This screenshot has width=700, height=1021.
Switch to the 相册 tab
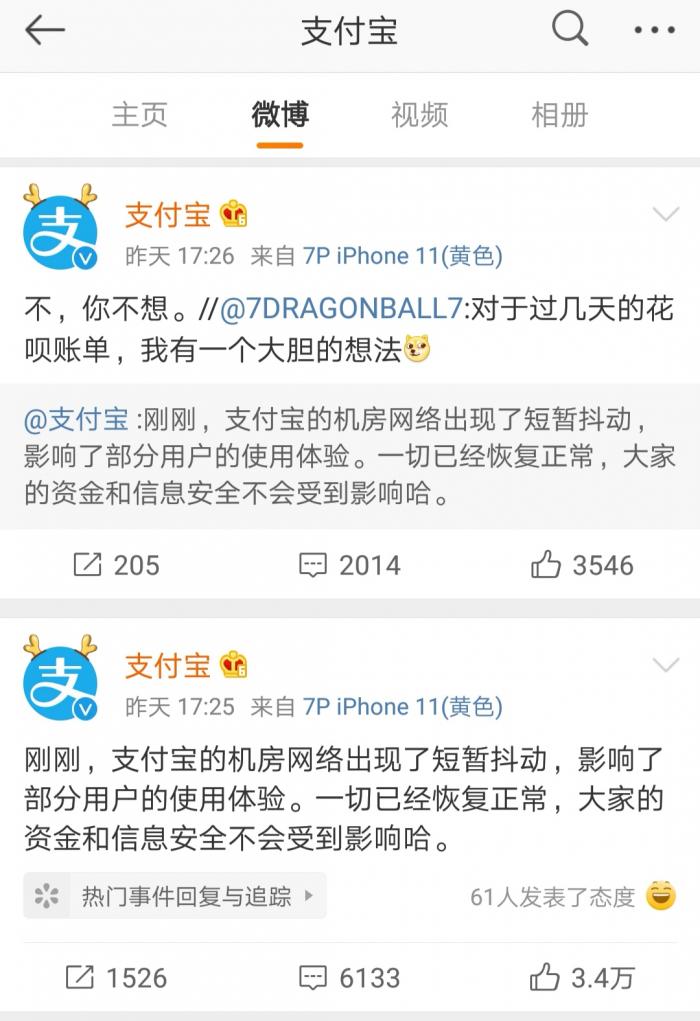coord(559,114)
